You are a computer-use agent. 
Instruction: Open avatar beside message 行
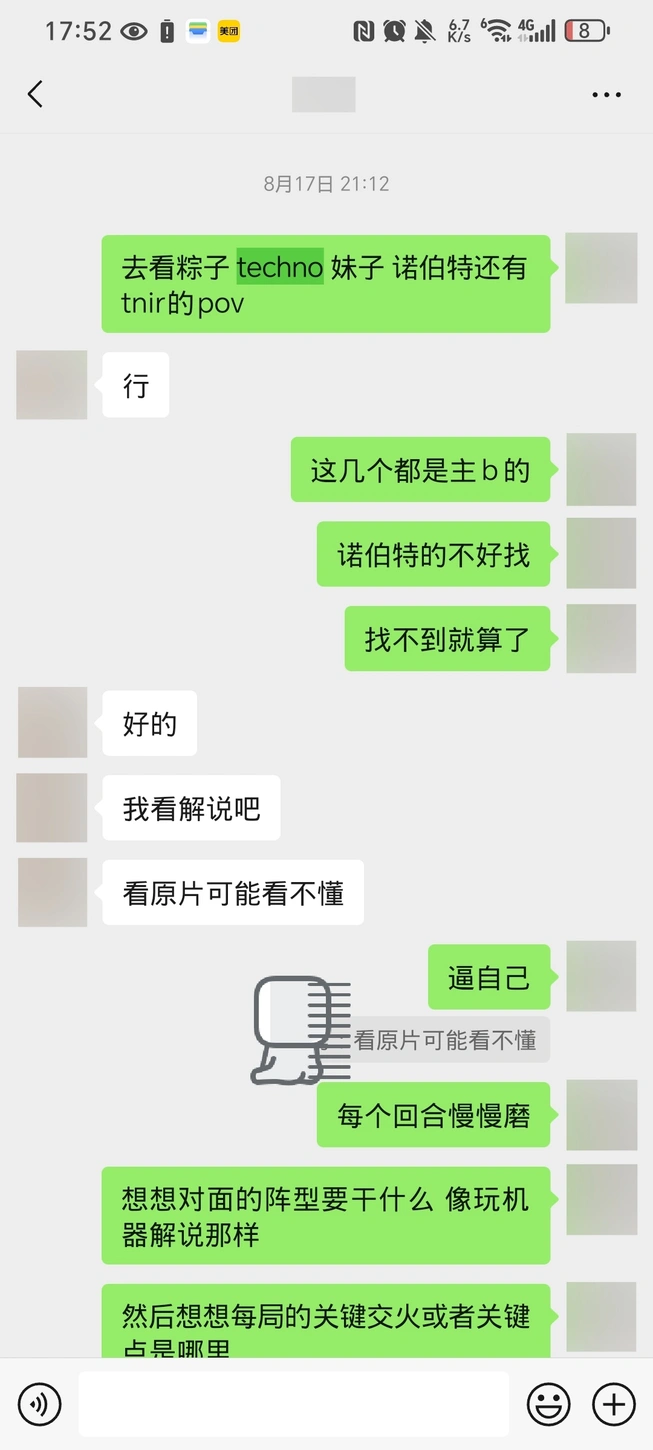pos(52,385)
